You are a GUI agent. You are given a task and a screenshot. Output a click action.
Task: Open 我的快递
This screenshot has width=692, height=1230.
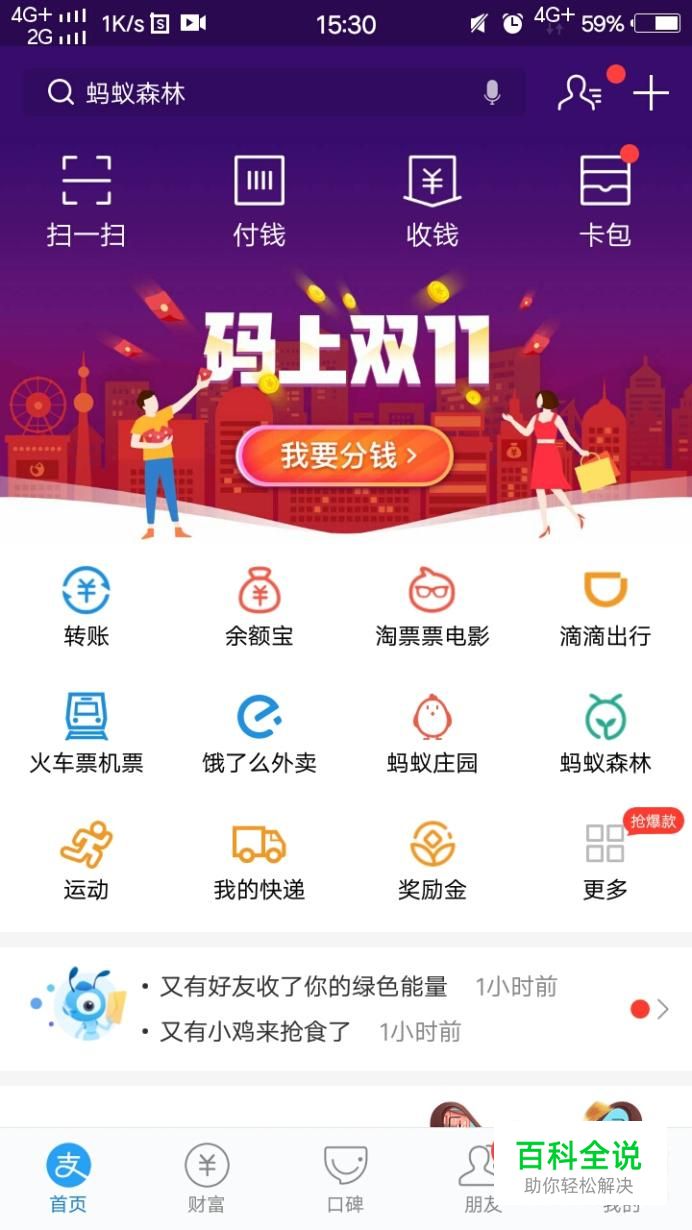pyautogui.click(x=259, y=860)
